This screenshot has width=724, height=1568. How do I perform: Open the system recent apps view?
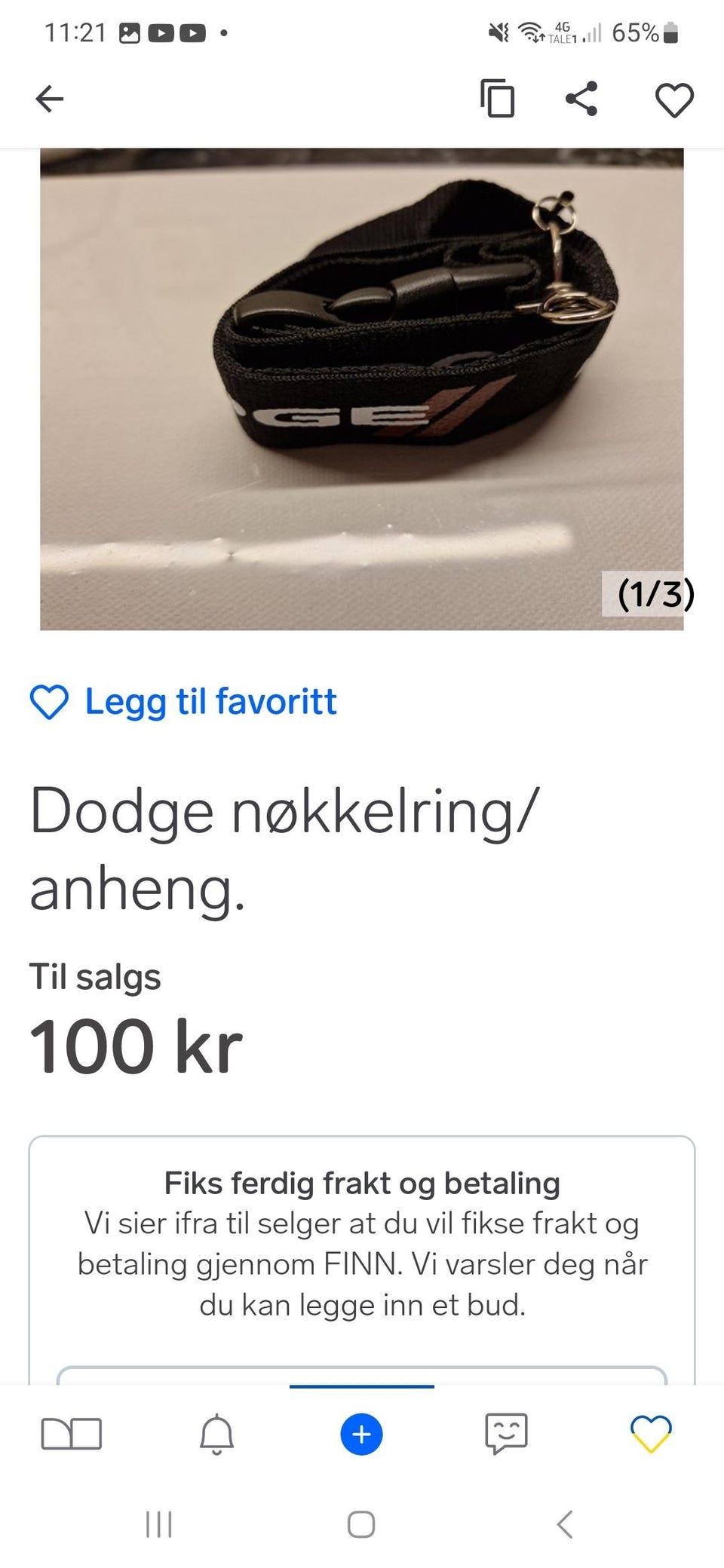[x=159, y=1524]
